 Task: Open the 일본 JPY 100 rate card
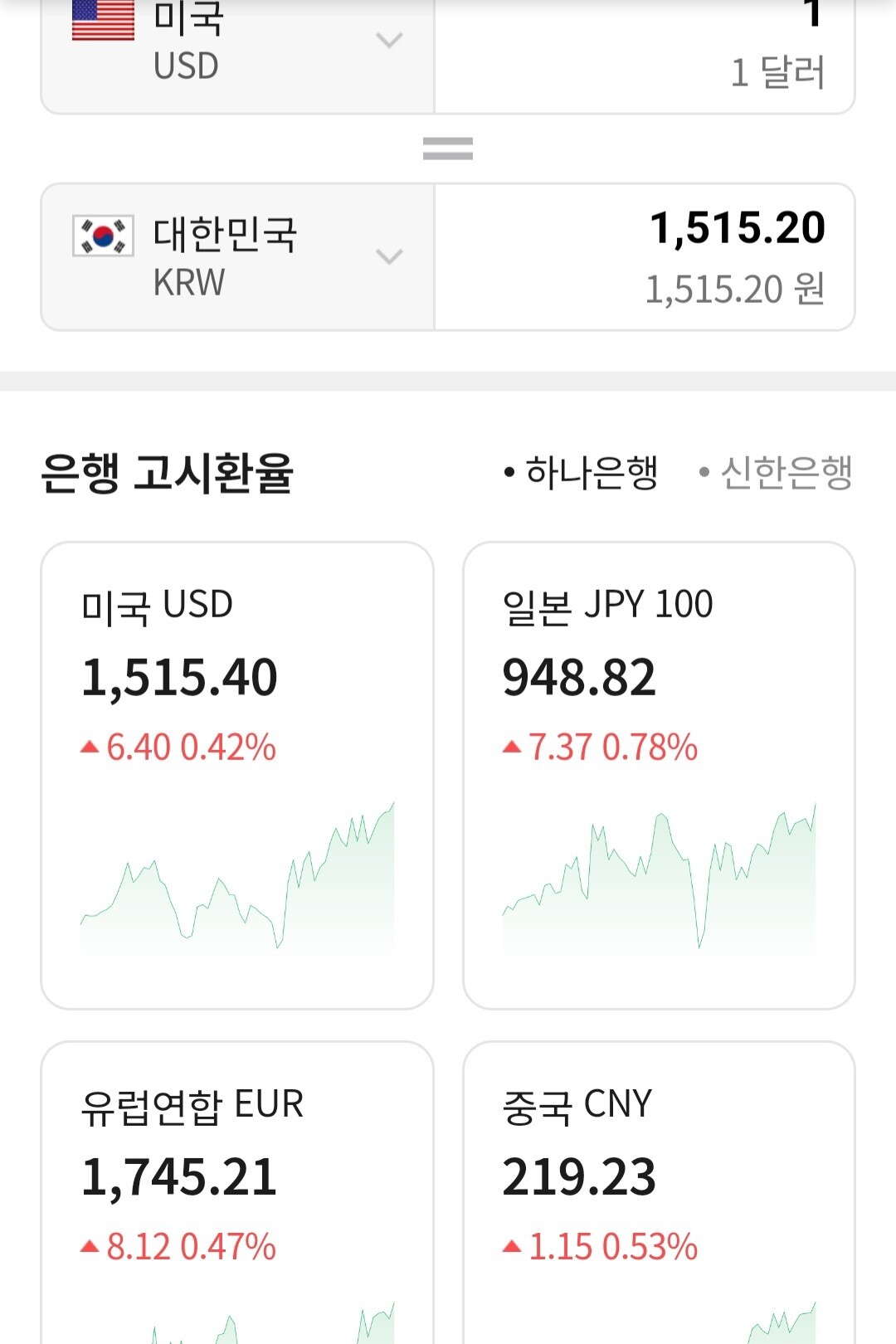click(x=659, y=775)
